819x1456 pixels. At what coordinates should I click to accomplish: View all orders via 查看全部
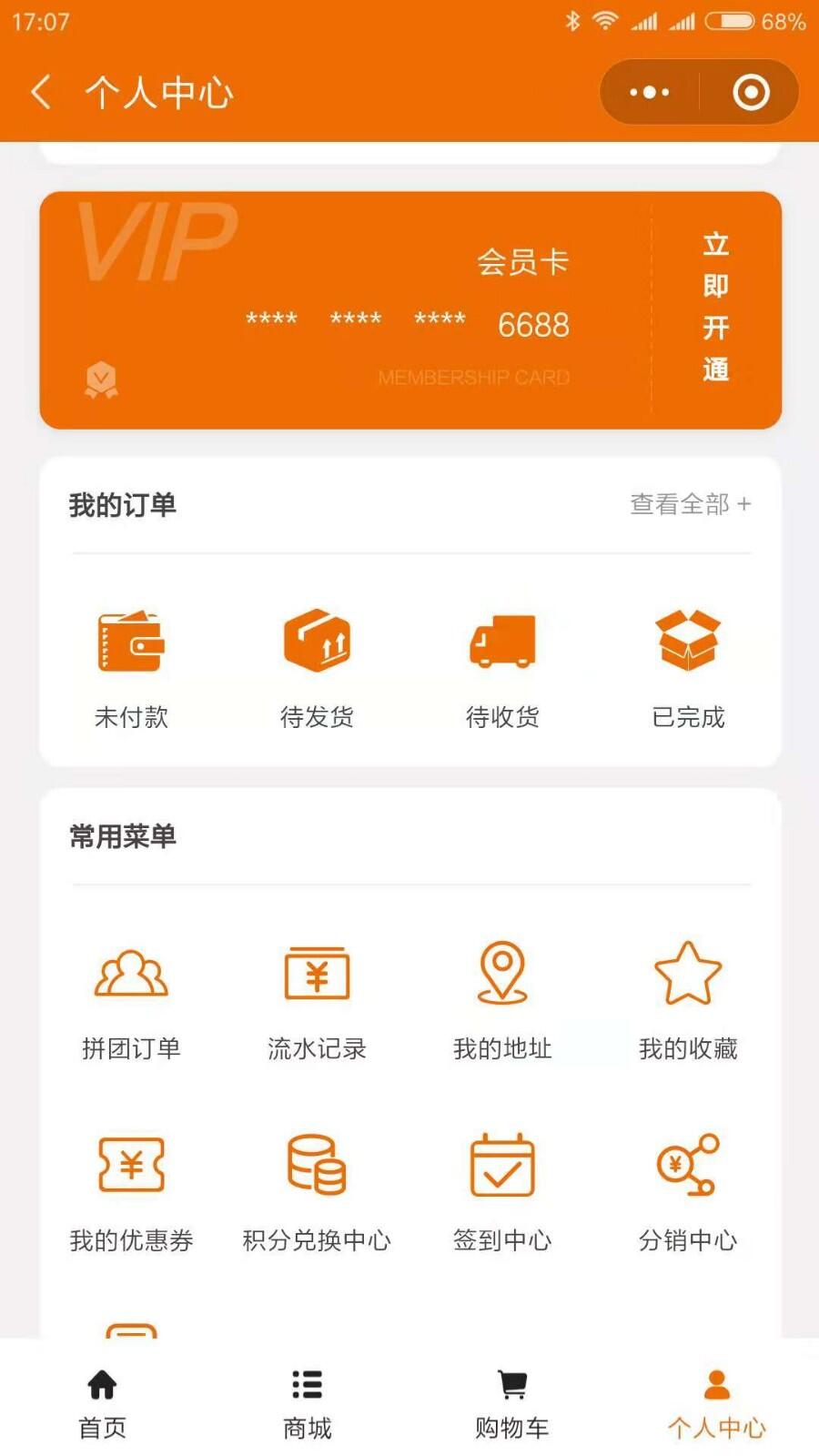691,503
